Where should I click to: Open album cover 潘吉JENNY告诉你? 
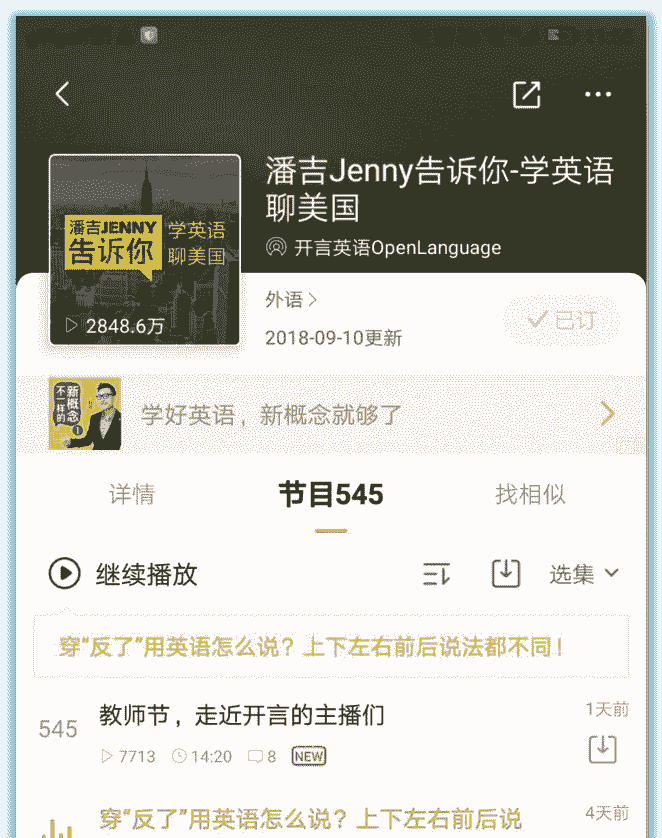pos(145,250)
